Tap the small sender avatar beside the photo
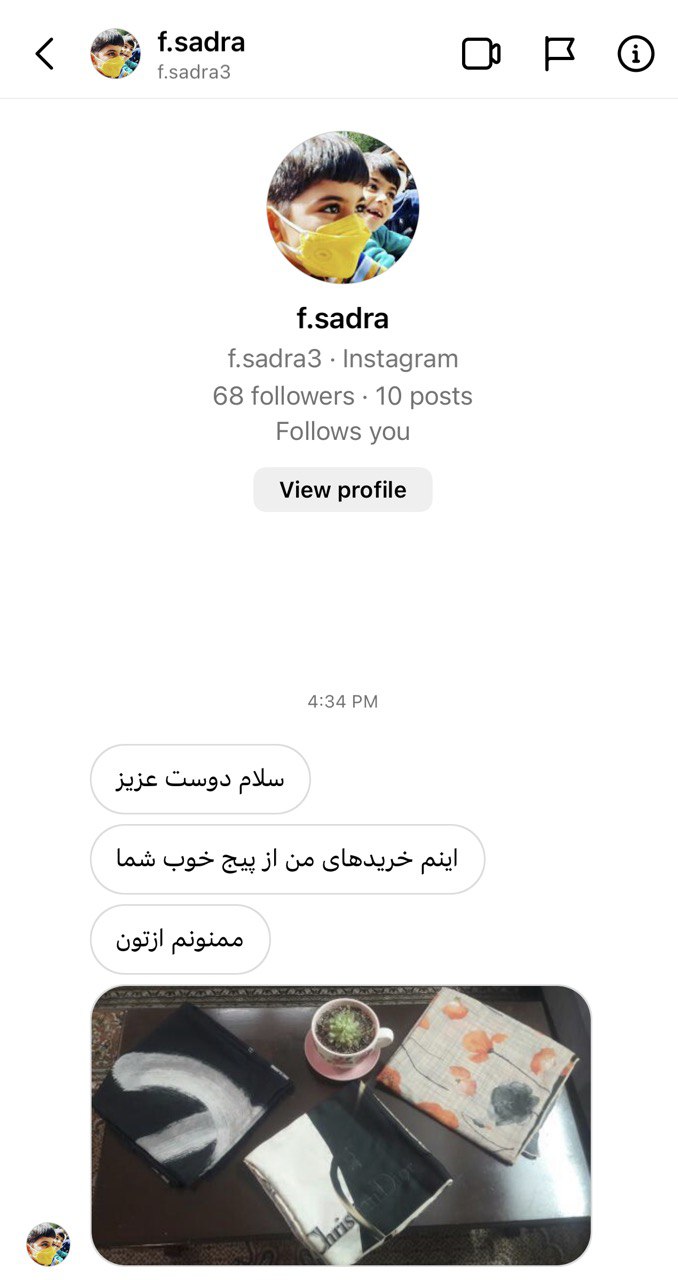The width and height of the screenshot is (678, 1280). click(48, 1243)
